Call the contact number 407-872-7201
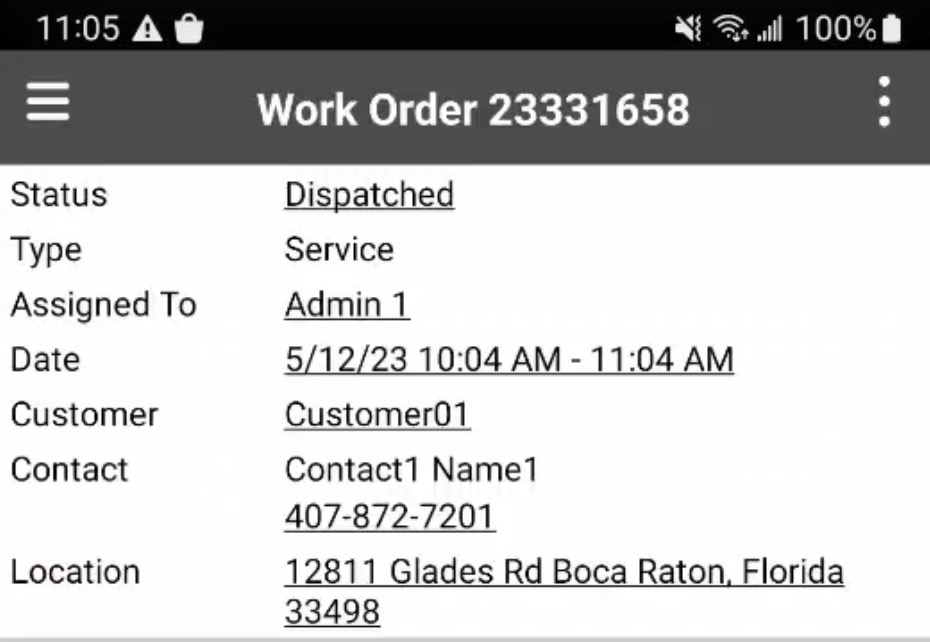930x642 pixels. pyautogui.click(x=390, y=517)
